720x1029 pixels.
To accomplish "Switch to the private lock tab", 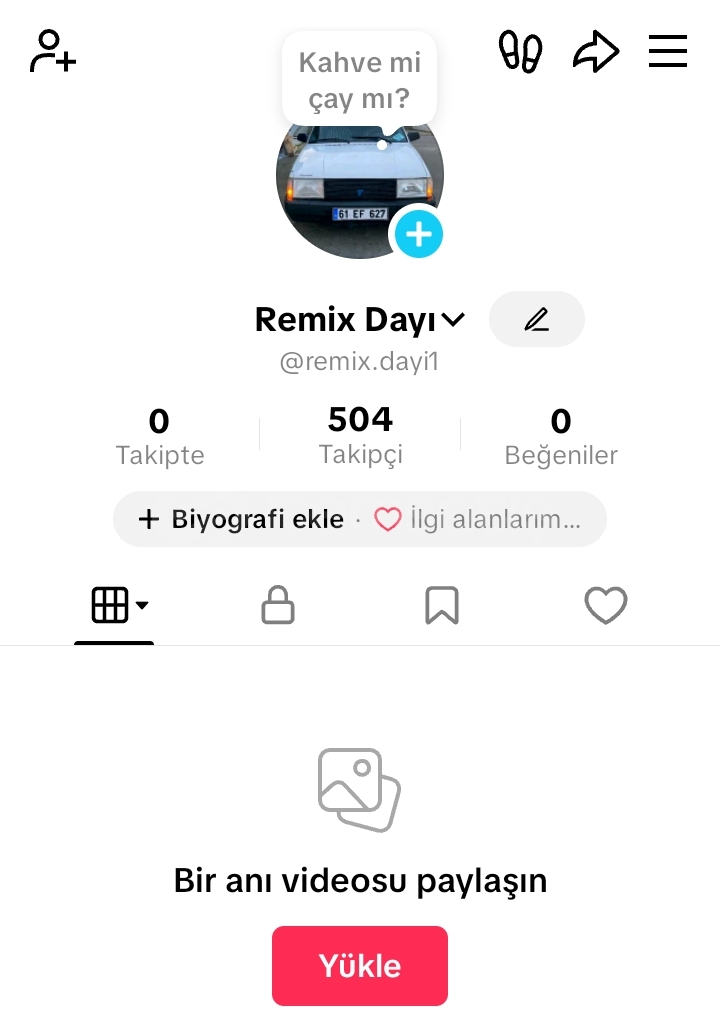I will [x=278, y=606].
